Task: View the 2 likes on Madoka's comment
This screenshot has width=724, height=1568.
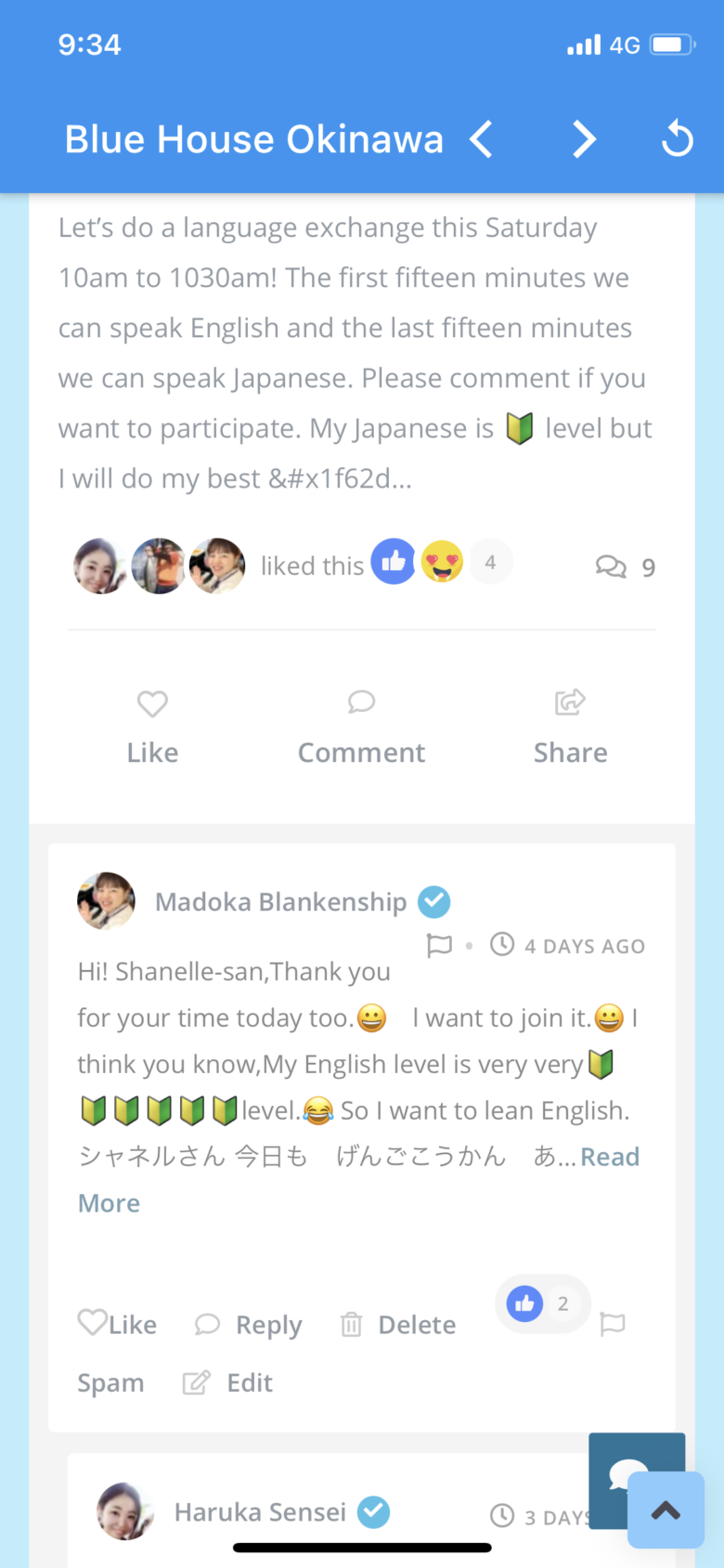Action: [543, 1303]
